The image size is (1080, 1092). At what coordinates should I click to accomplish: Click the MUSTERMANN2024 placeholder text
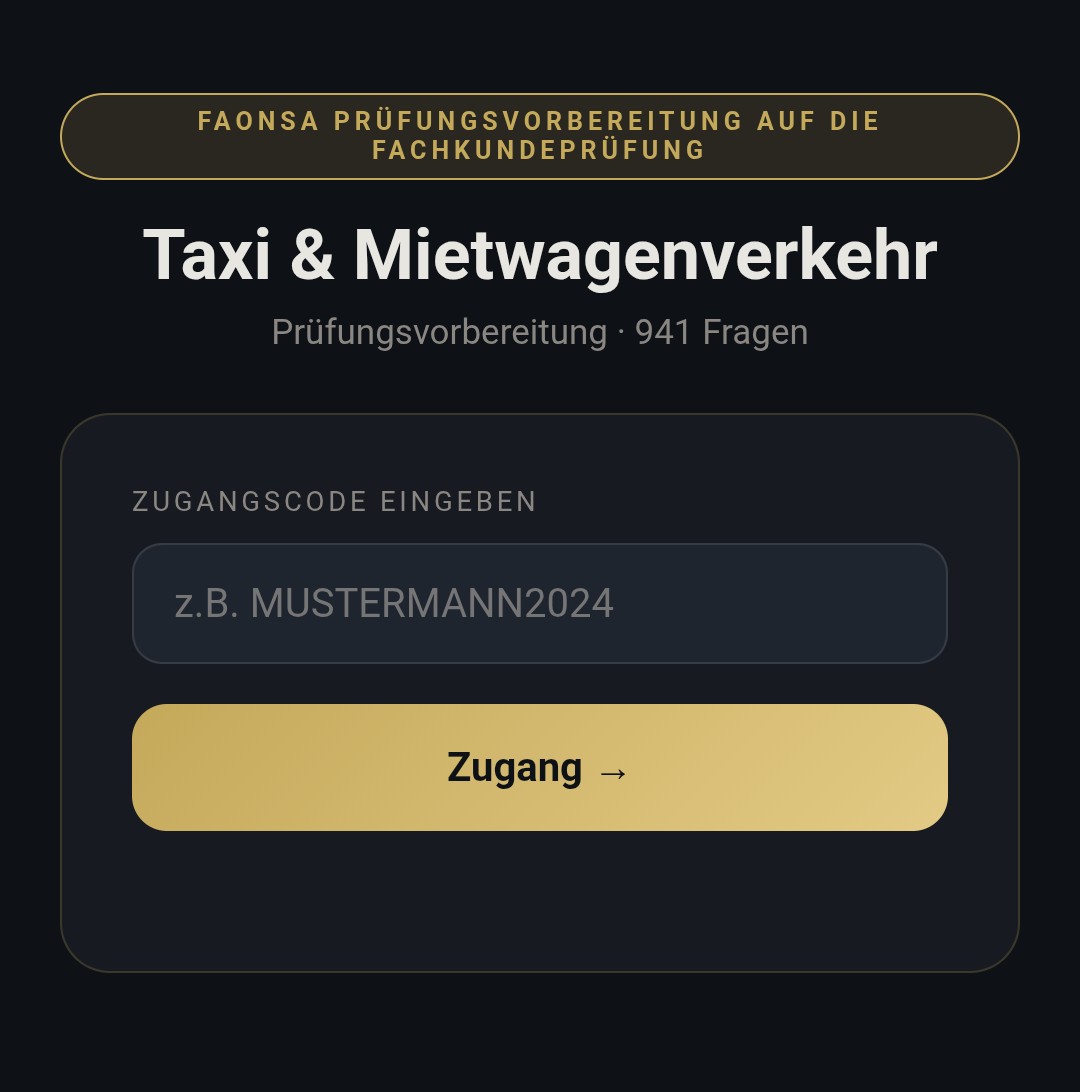396,603
